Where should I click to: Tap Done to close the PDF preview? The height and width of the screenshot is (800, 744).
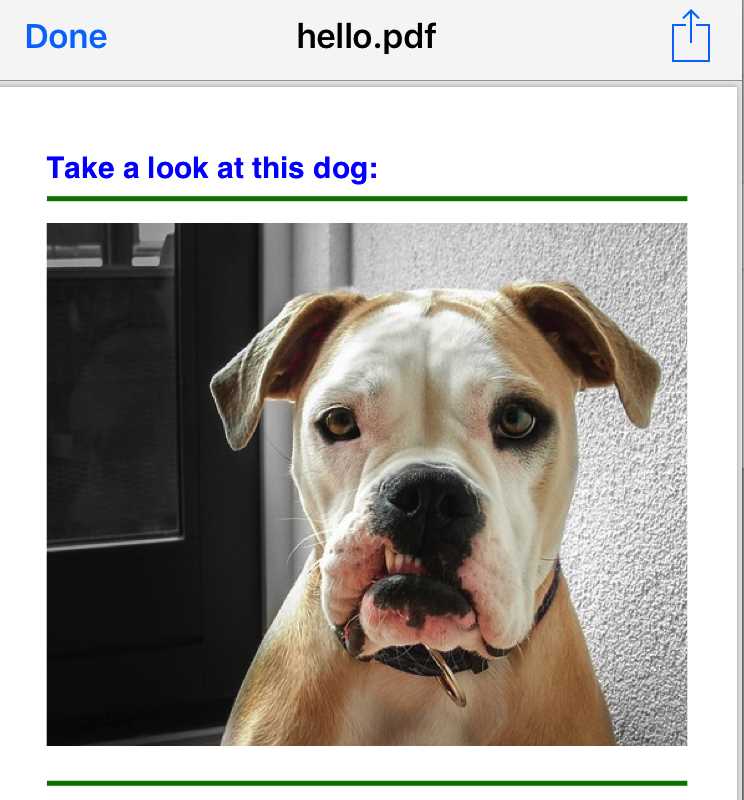point(66,37)
